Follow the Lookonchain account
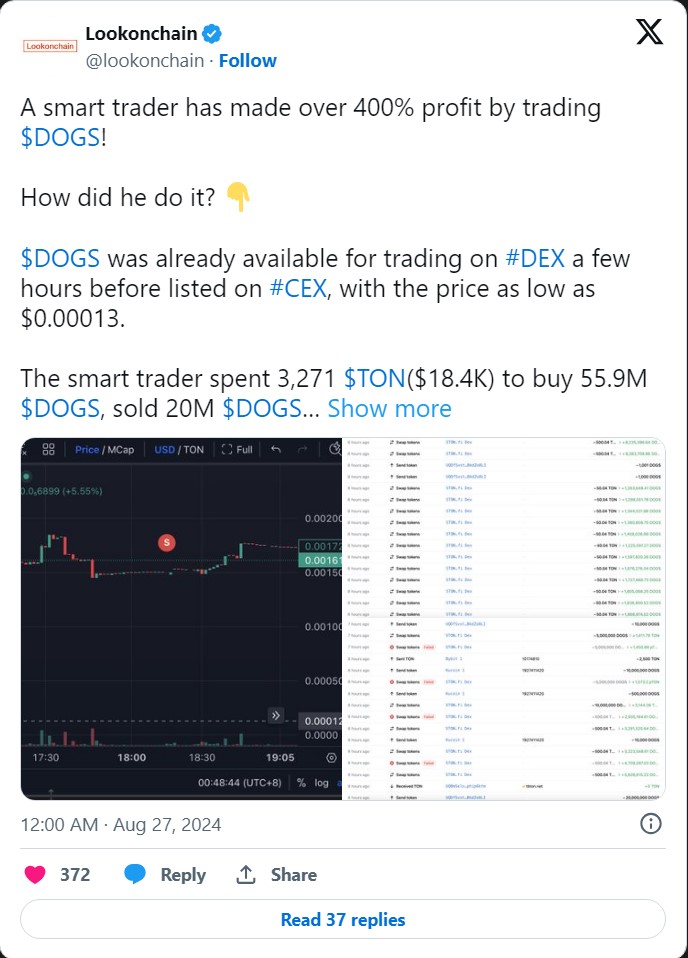 click(248, 60)
